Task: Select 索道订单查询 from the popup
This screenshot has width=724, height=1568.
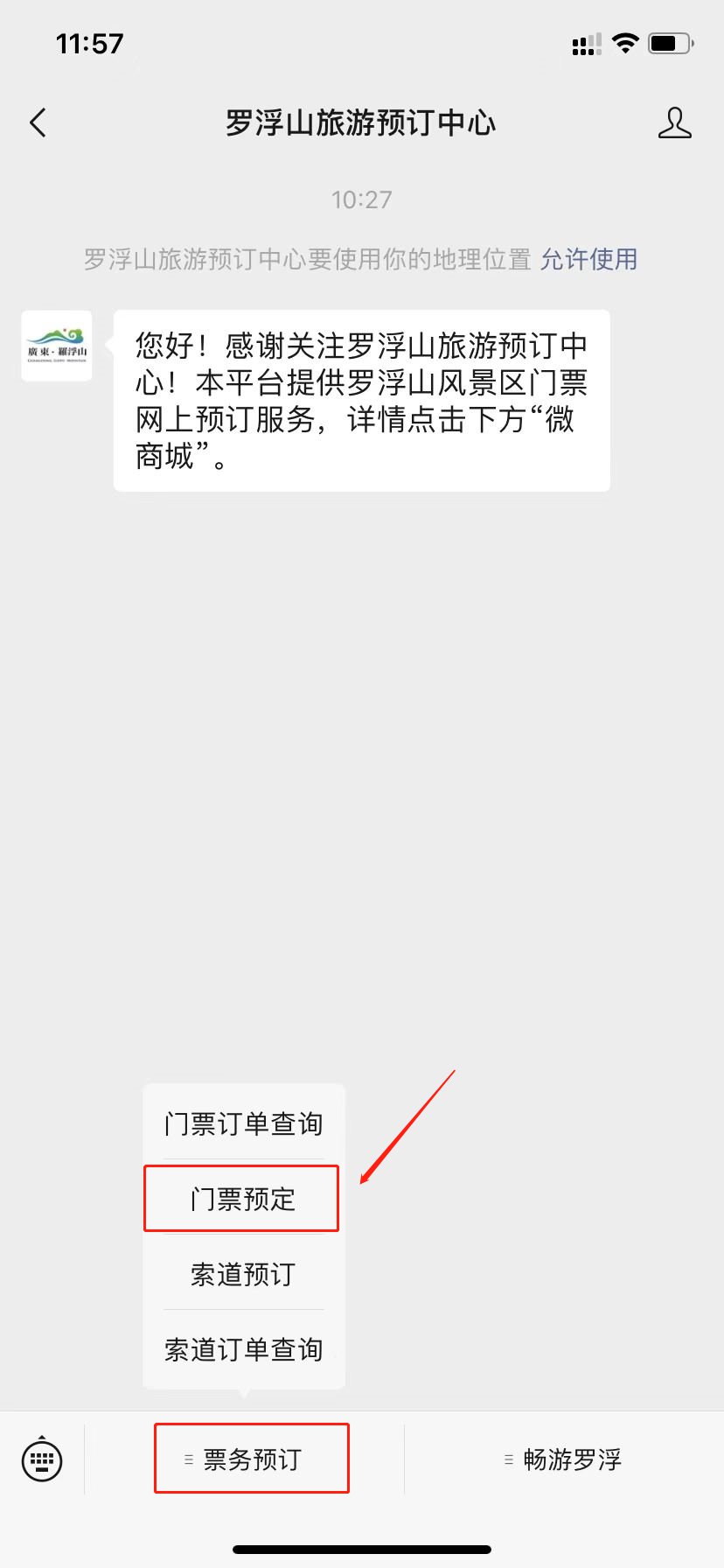Action: 244,1349
